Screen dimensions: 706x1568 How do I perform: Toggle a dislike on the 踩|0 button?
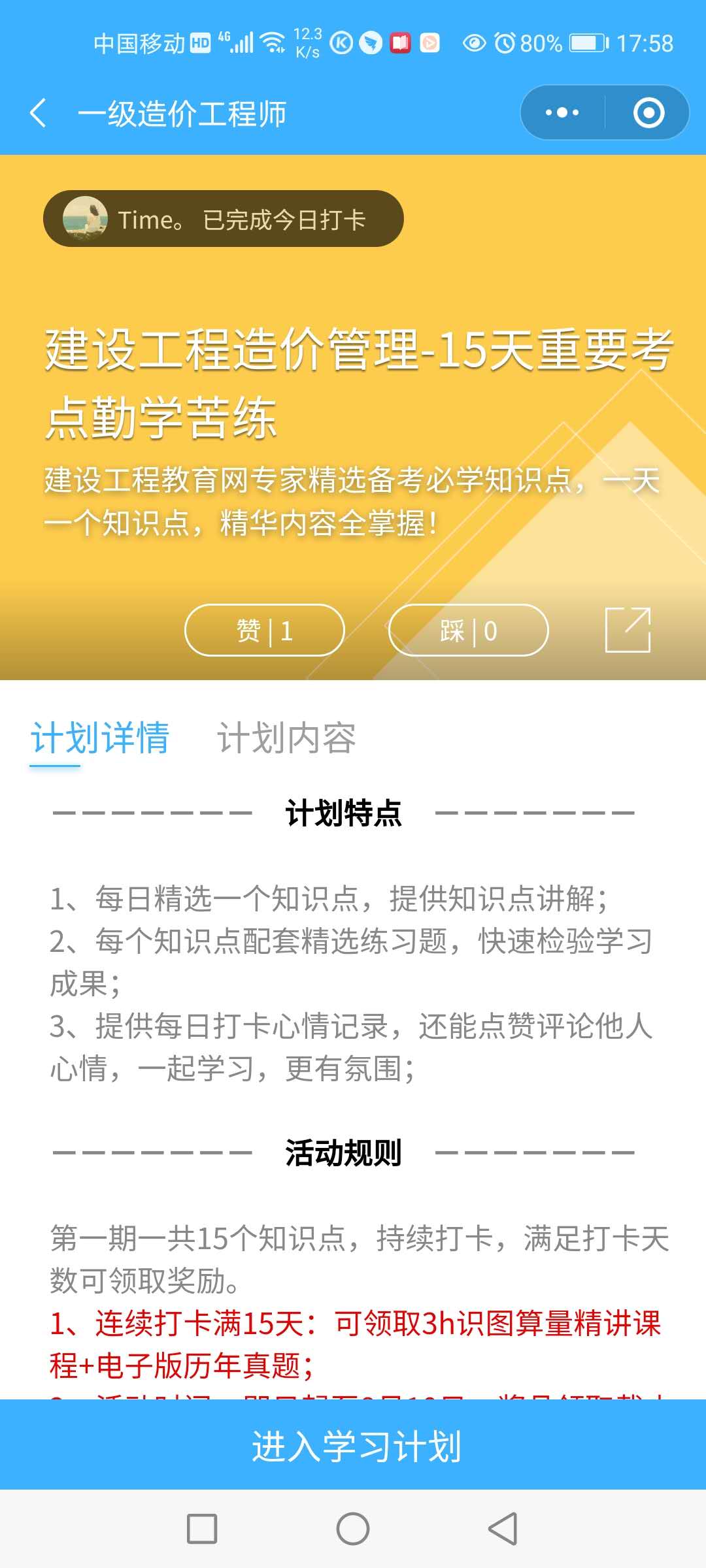pos(468,629)
